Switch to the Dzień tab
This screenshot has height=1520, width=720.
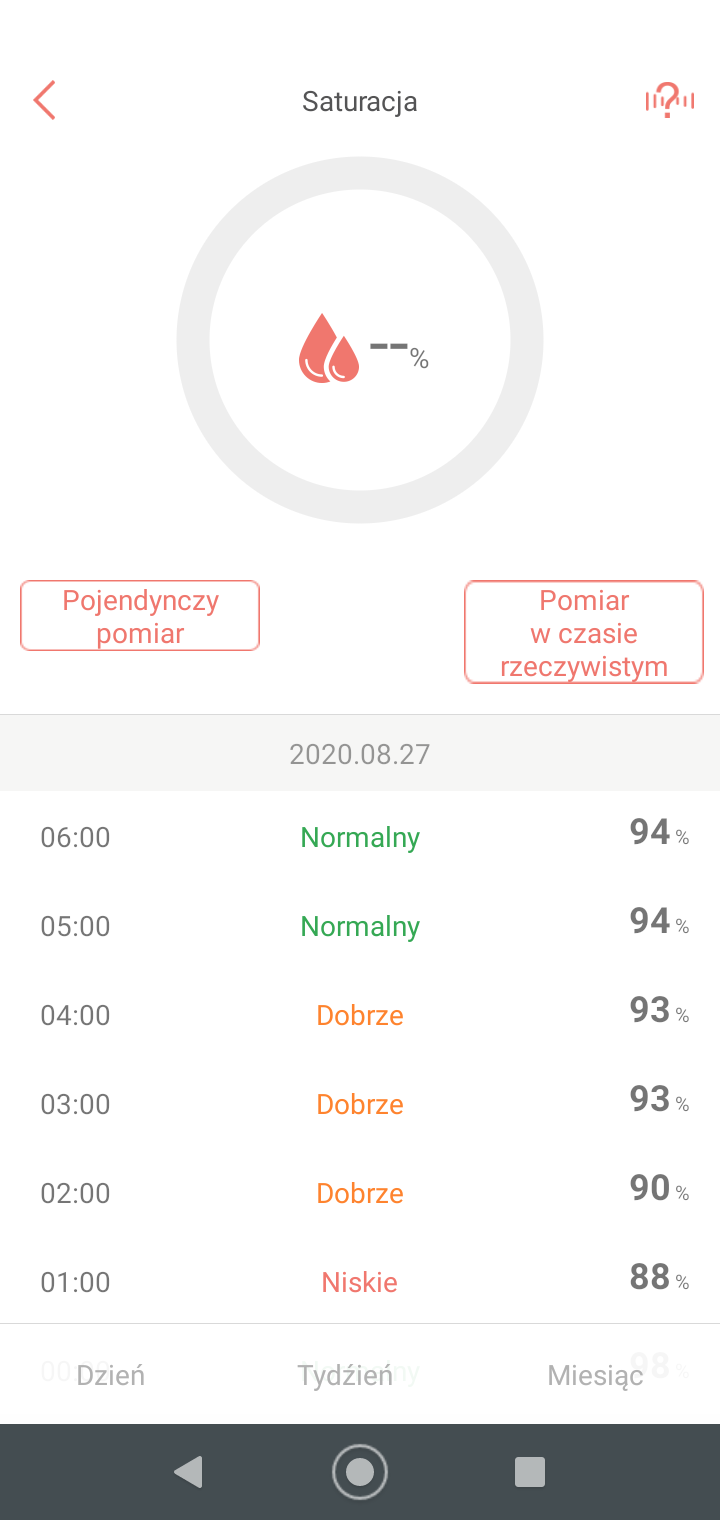(x=111, y=1375)
